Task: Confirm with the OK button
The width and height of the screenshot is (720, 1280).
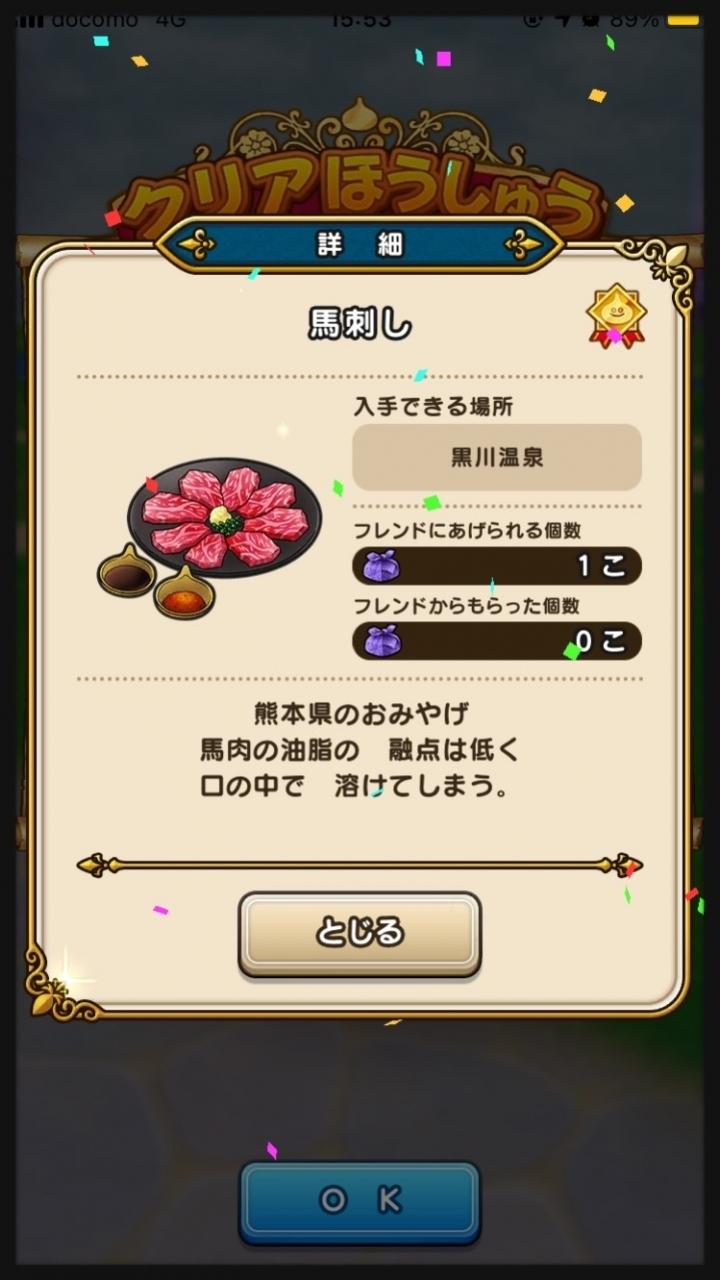Action: (359, 1201)
